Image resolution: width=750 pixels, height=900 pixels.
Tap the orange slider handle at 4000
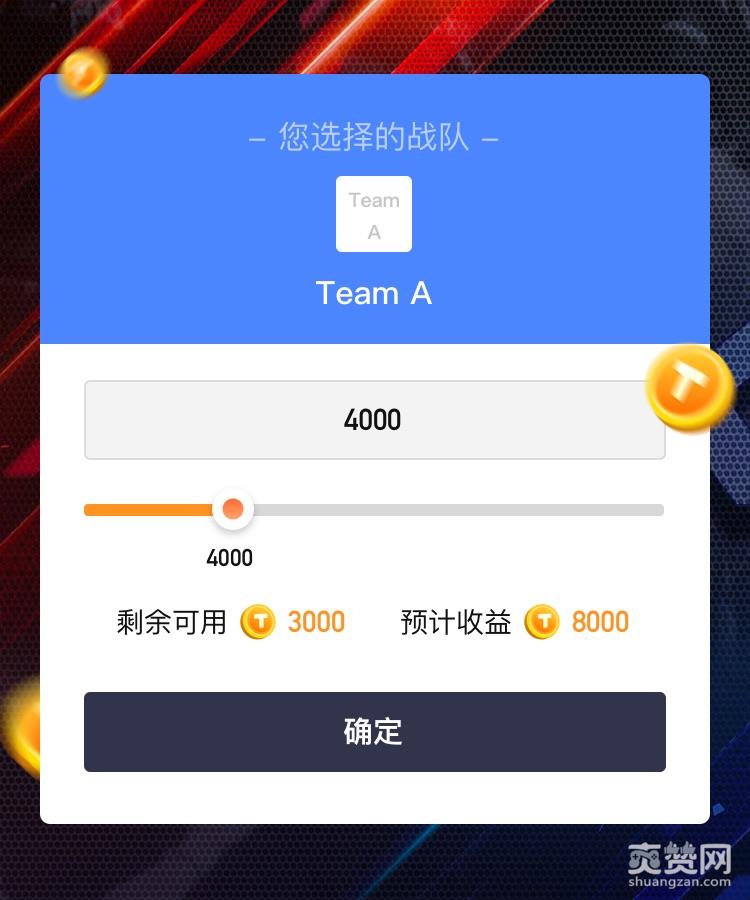(233, 510)
